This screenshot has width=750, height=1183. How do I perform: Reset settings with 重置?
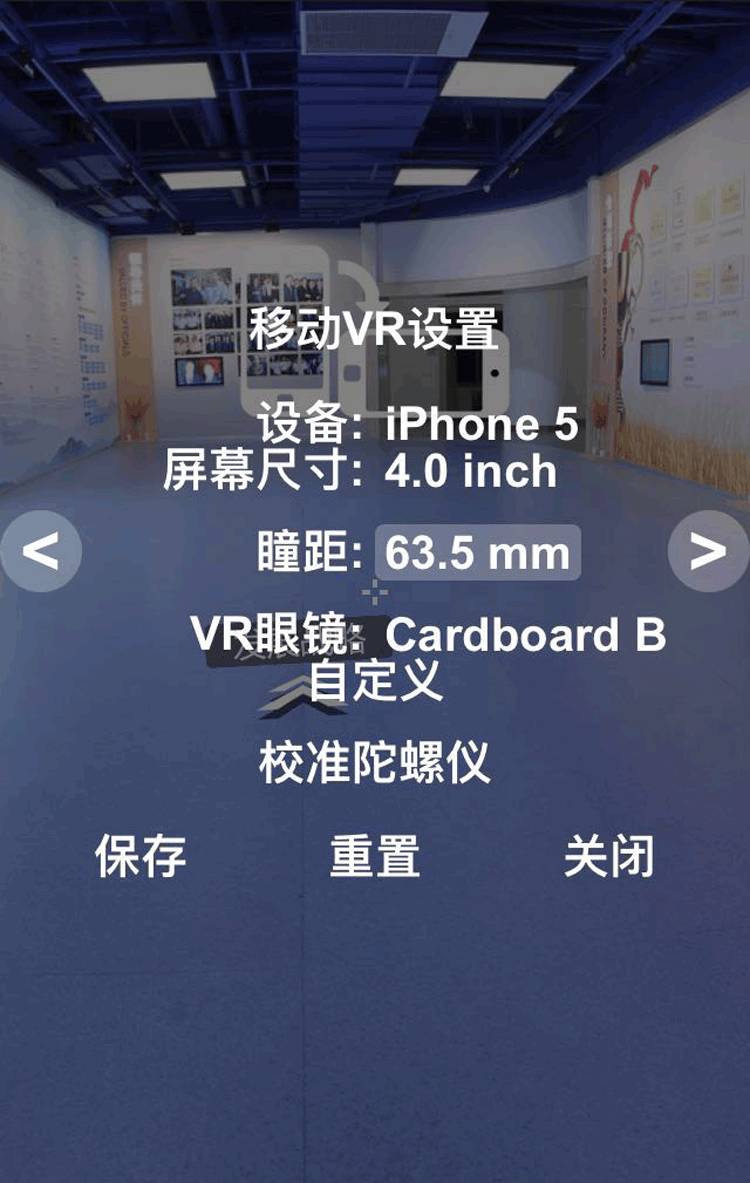tap(375, 857)
